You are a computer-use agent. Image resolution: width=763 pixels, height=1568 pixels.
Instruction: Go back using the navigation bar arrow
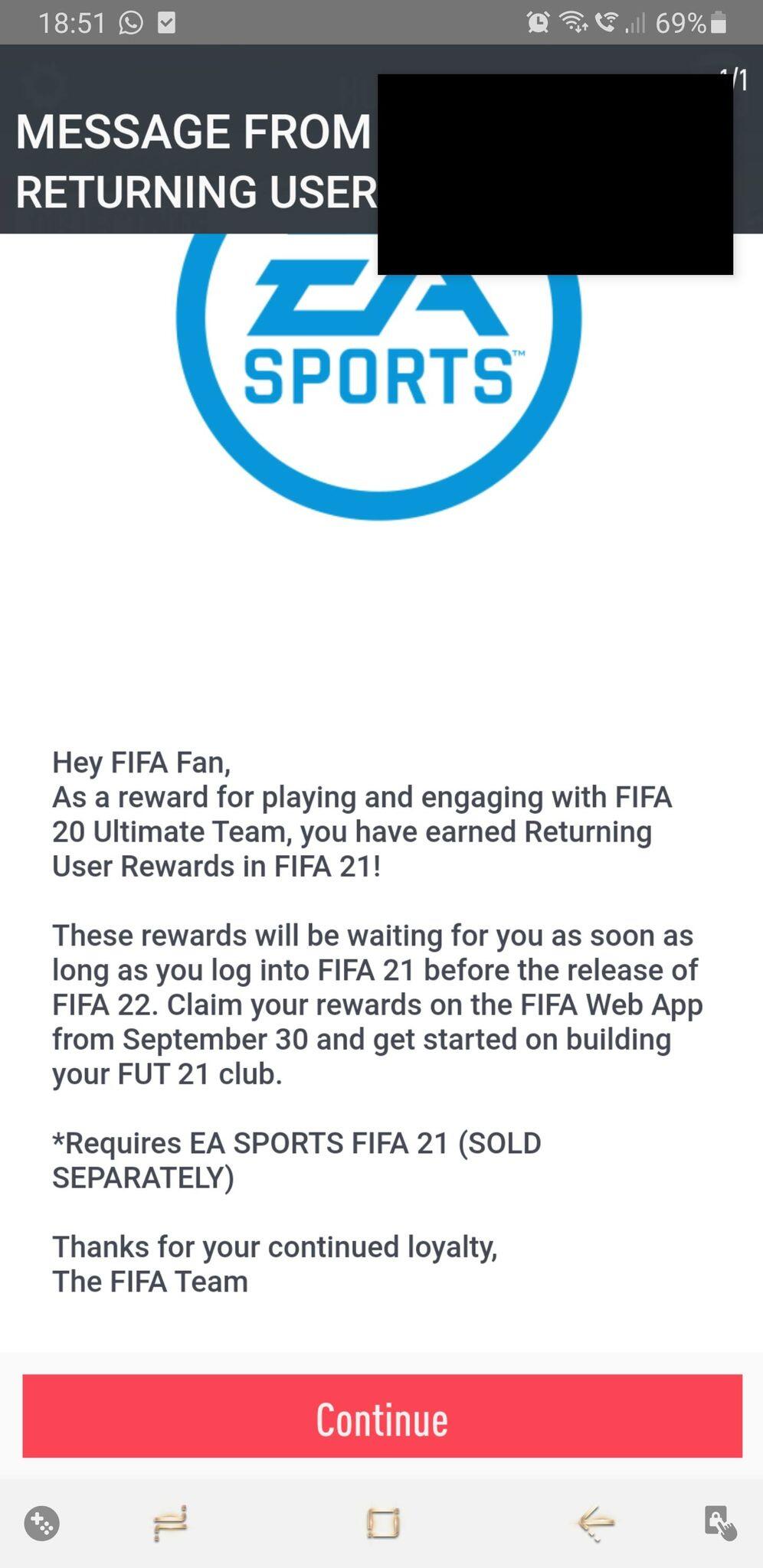(595, 1522)
